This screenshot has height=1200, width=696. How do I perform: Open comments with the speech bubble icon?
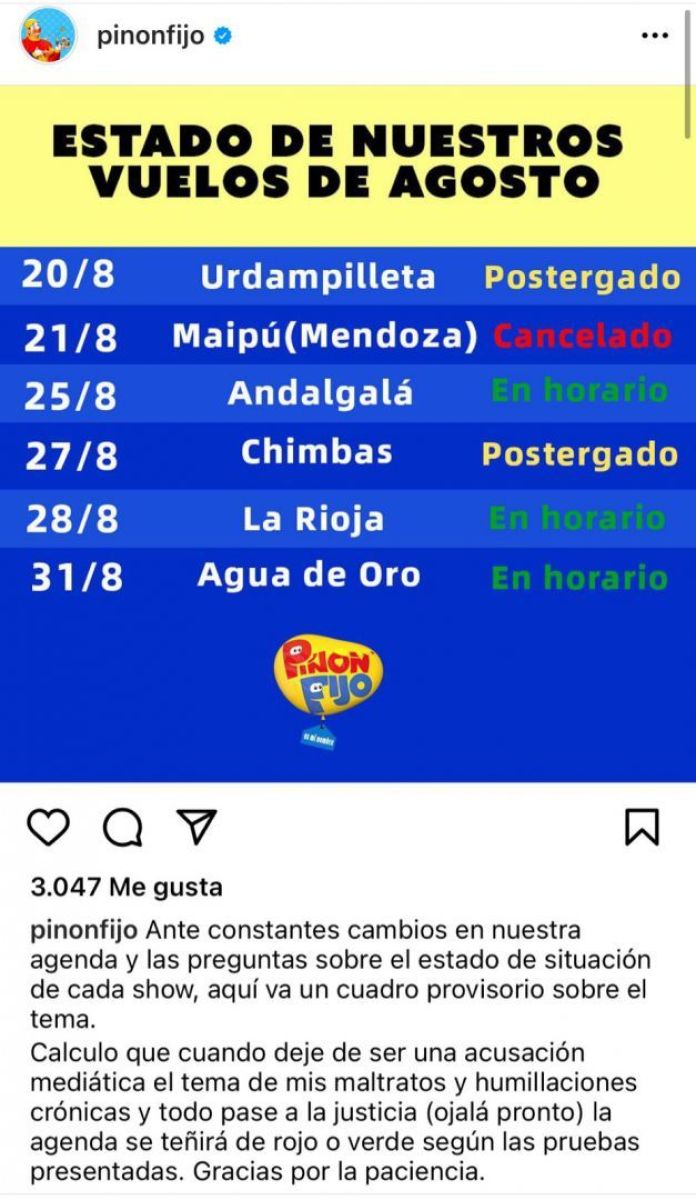tap(123, 828)
